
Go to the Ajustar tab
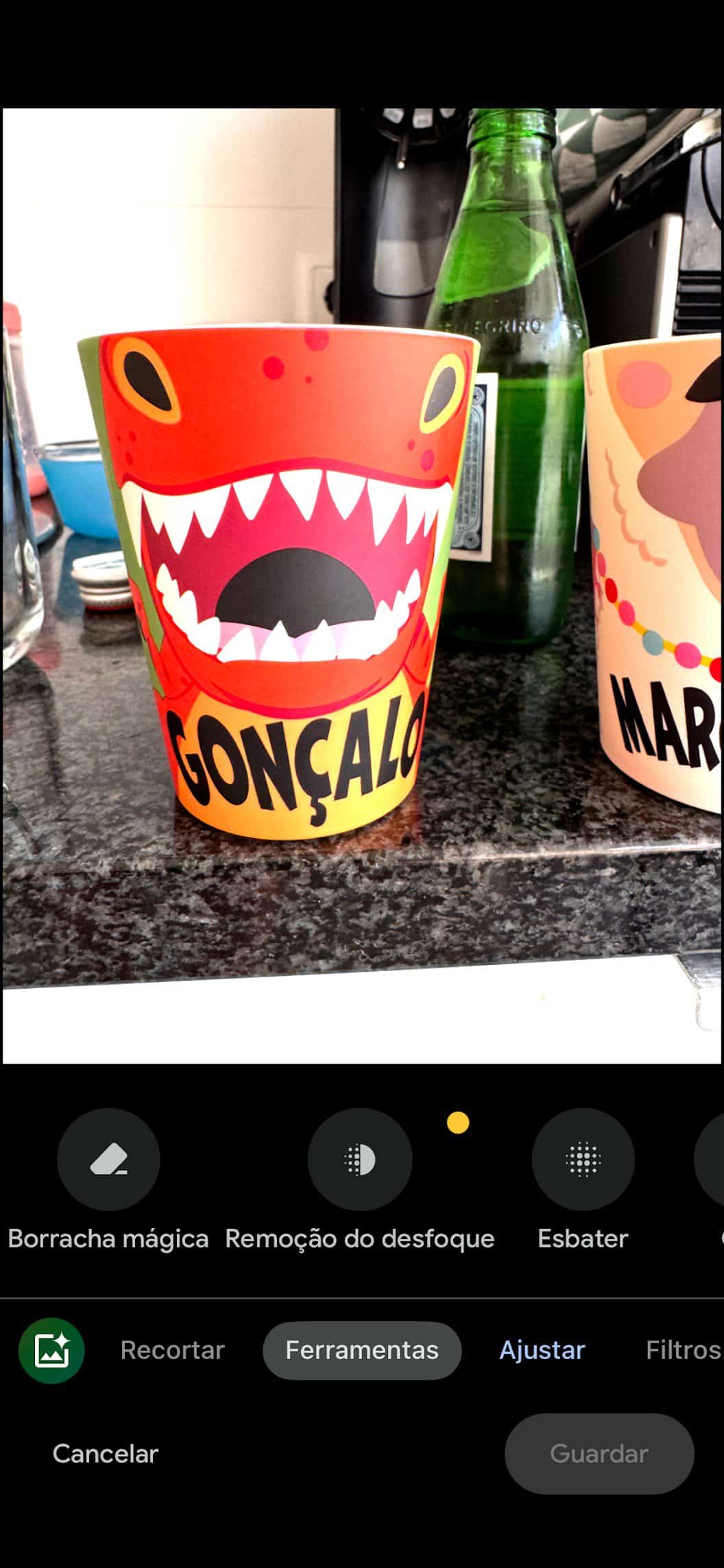click(542, 1350)
